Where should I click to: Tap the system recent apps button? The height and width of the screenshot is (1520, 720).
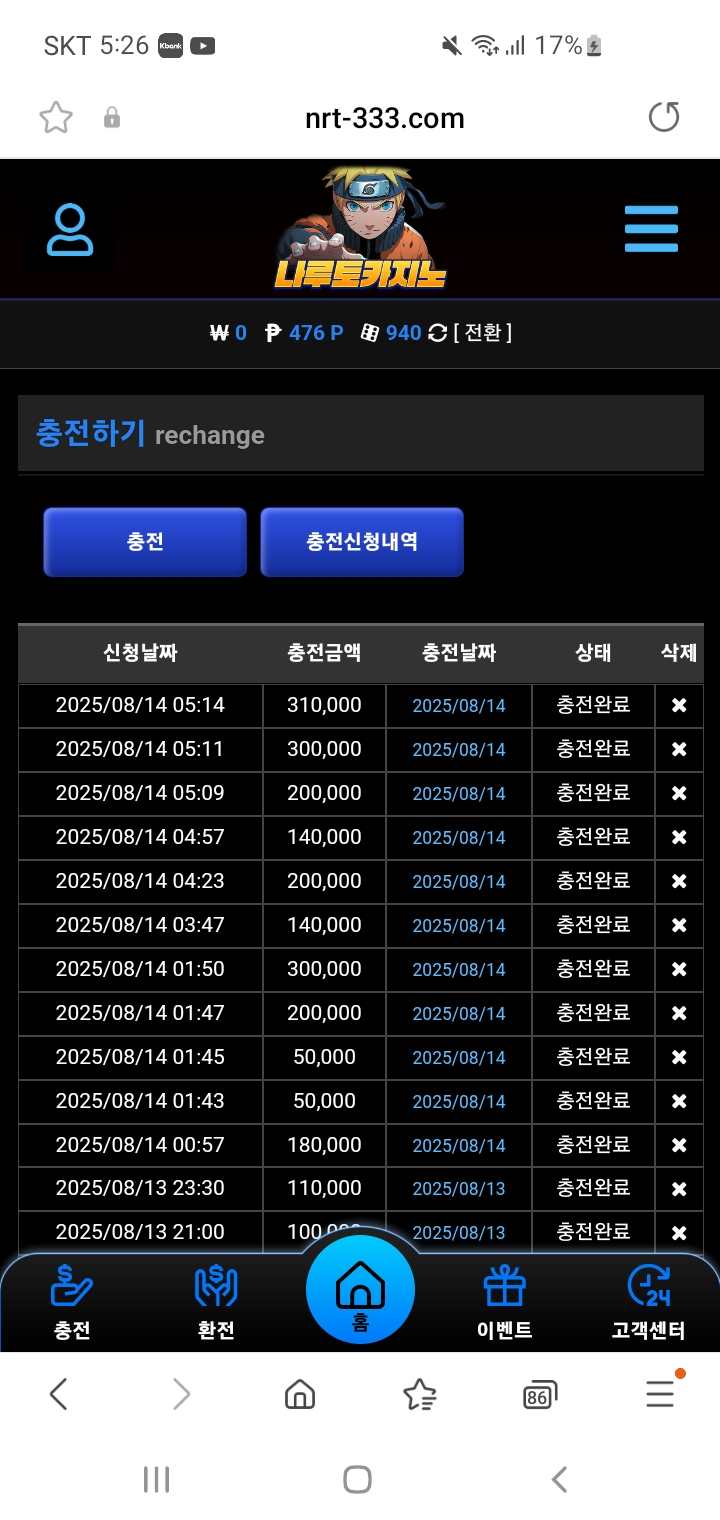click(x=156, y=1479)
